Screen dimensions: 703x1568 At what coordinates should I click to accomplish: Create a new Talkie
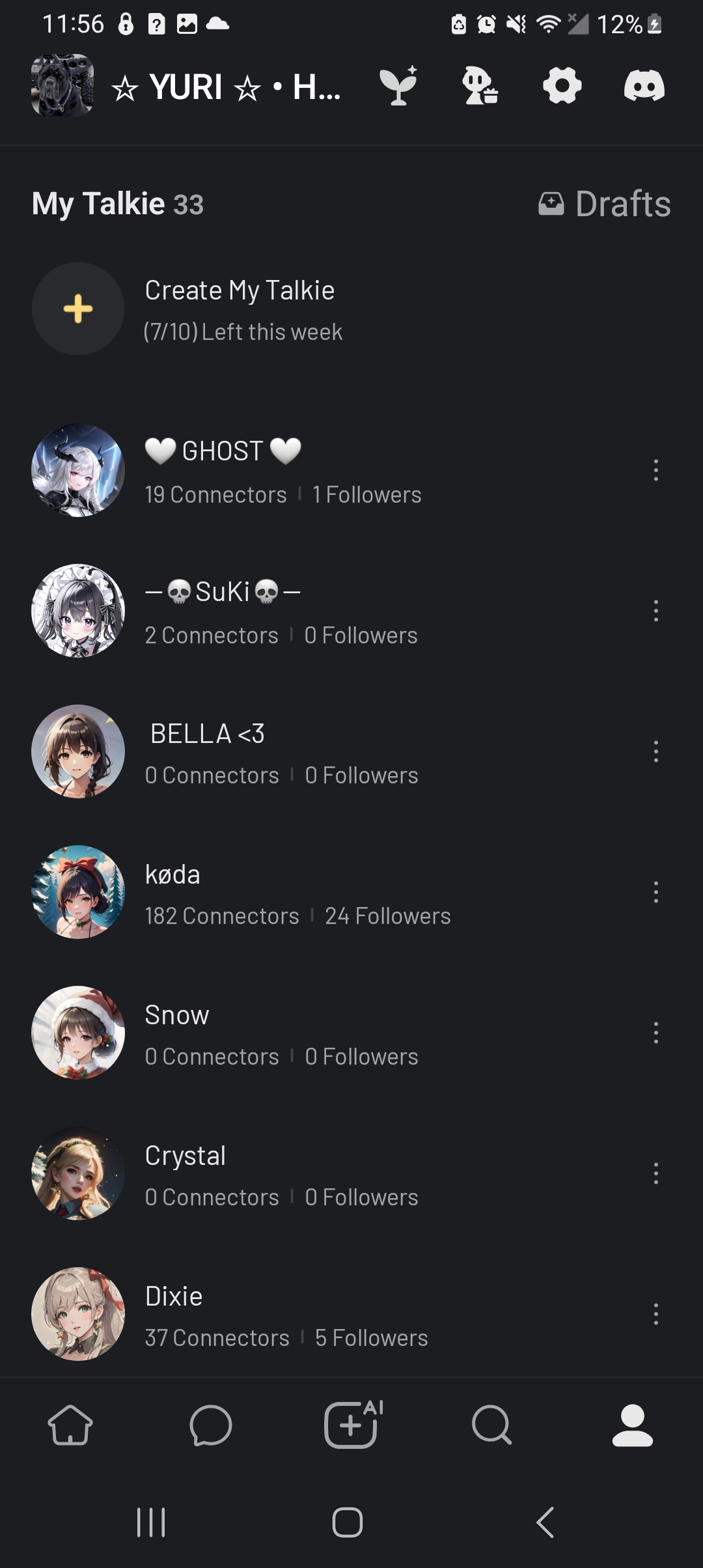[78, 309]
